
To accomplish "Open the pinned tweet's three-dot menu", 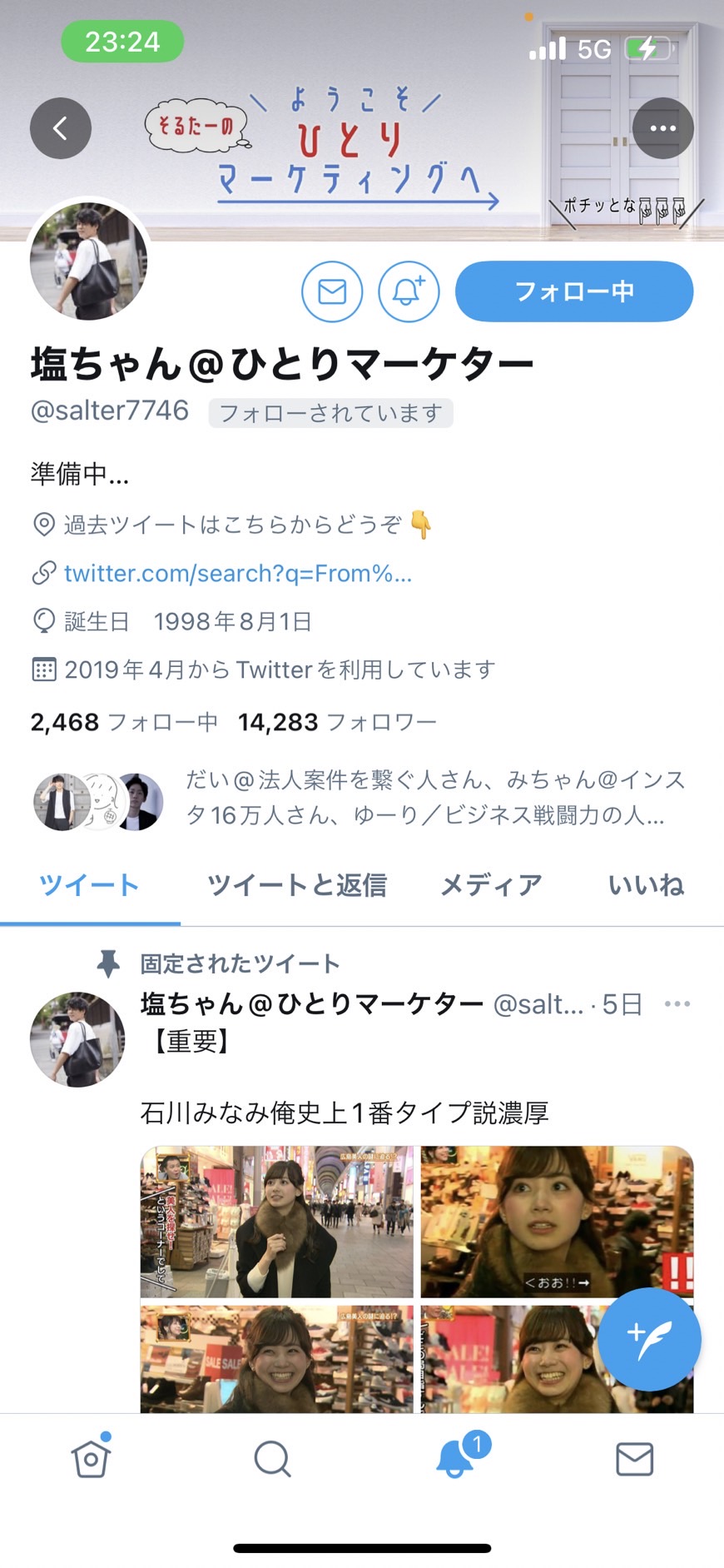I will point(677,1004).
